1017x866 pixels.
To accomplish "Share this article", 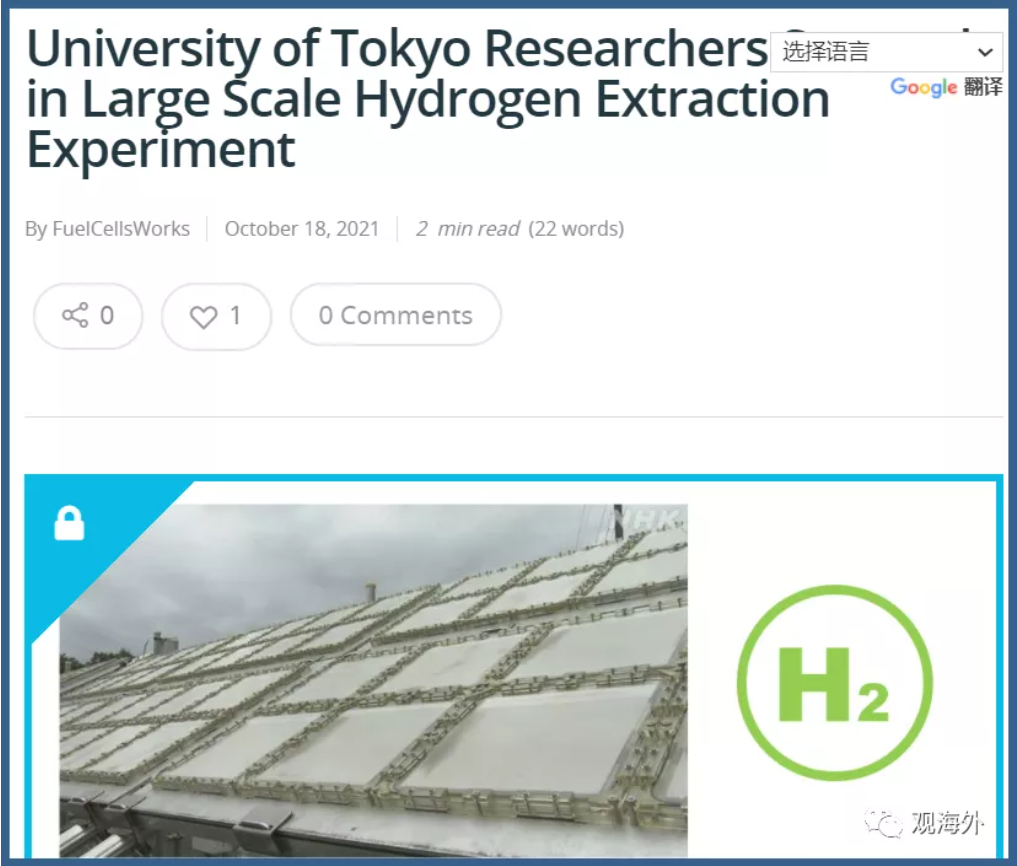I will tap(88, 316).
